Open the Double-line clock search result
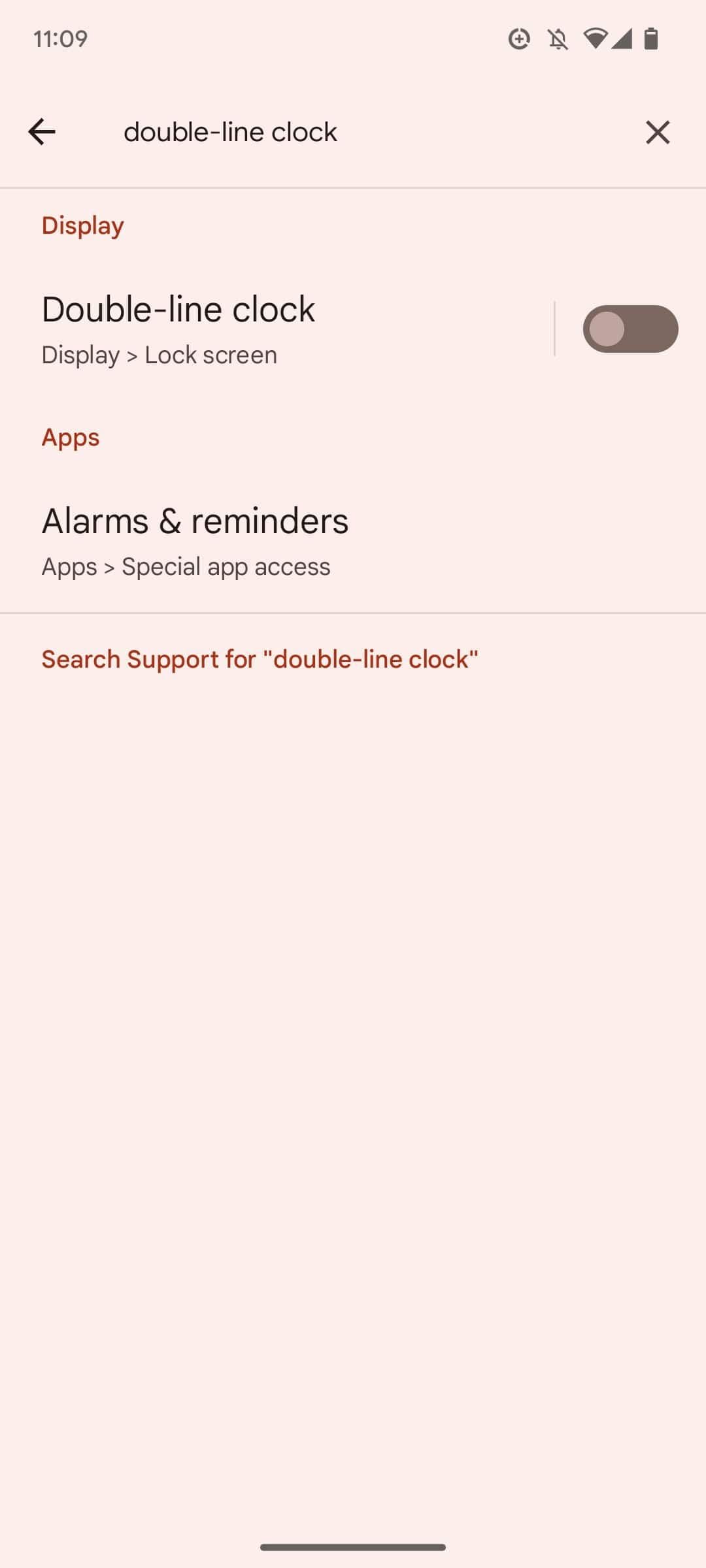Viewport: 706px width, 1568px height. point(178,308)
